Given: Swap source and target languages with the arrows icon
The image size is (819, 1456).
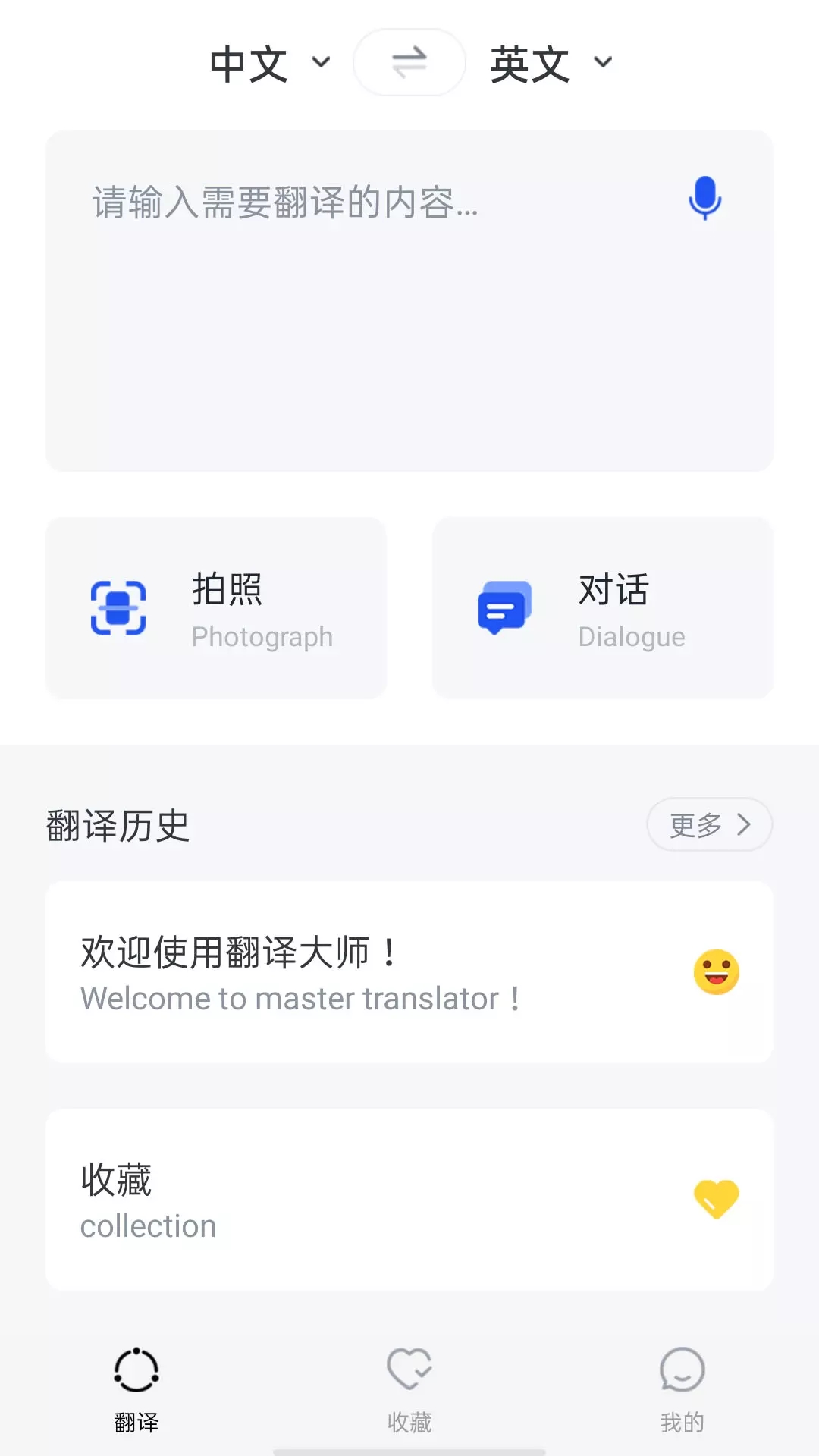Looking at the screenshot, I should [409, 63].
